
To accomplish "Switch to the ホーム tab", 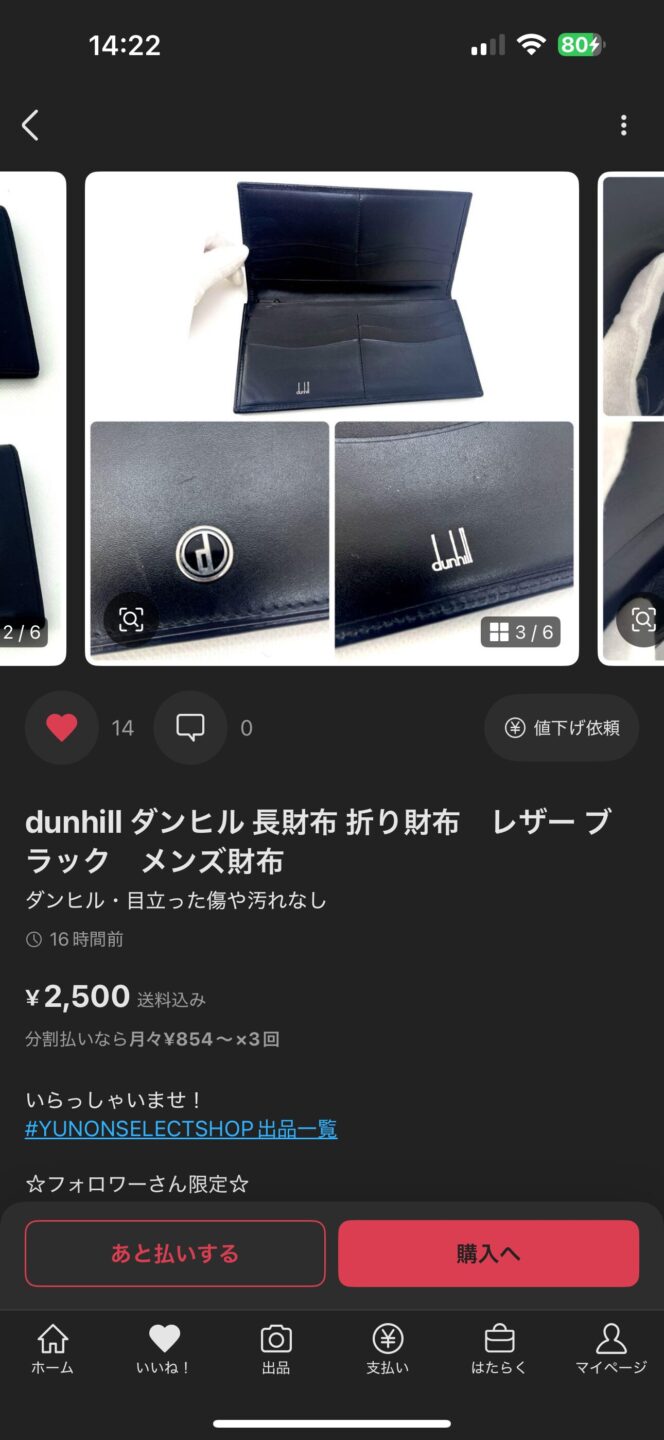I will pos(52,1348).
